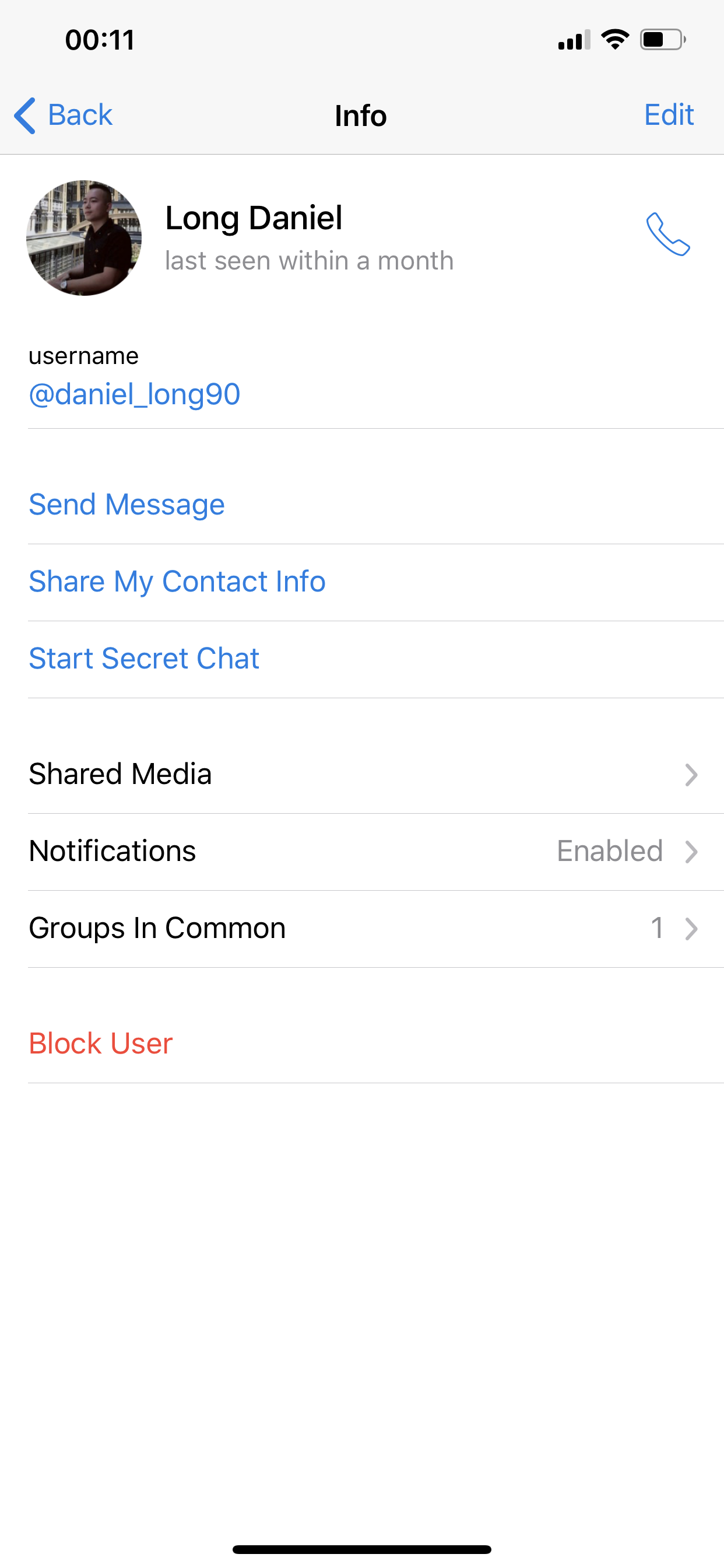Select Send Message
The image size is (724, 1568).
[126, 505]
